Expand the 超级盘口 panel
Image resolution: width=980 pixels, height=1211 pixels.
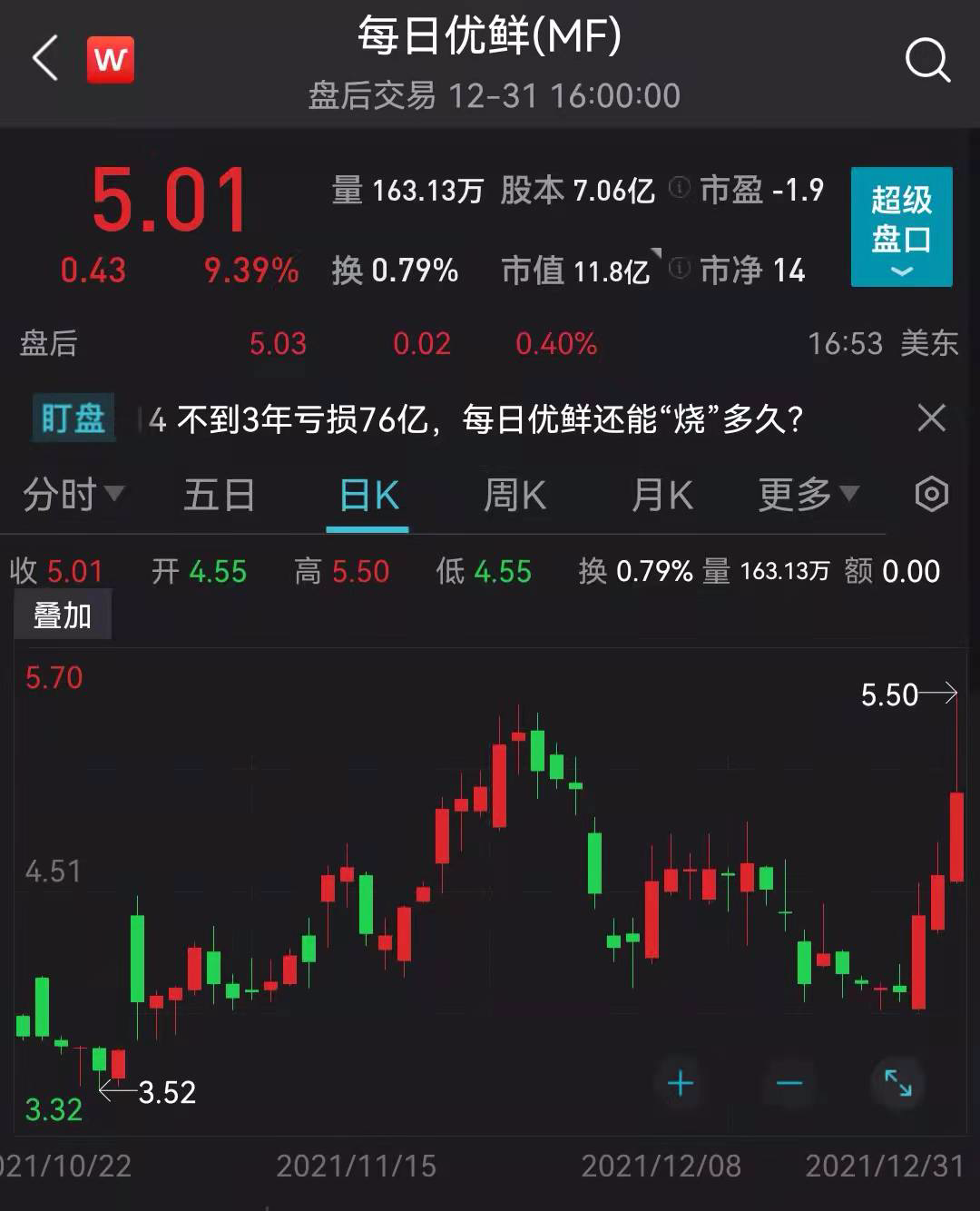pos(901,227)
